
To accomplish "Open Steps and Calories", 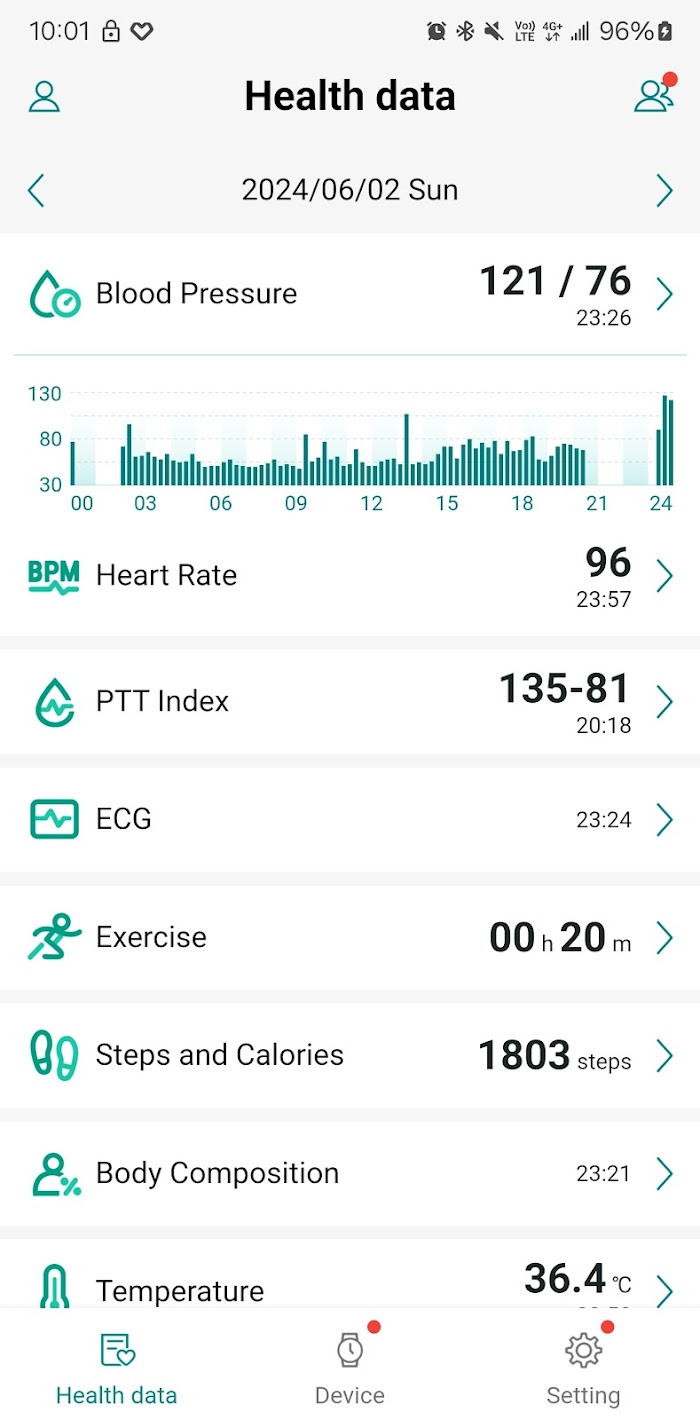I will pos(350,1056).
